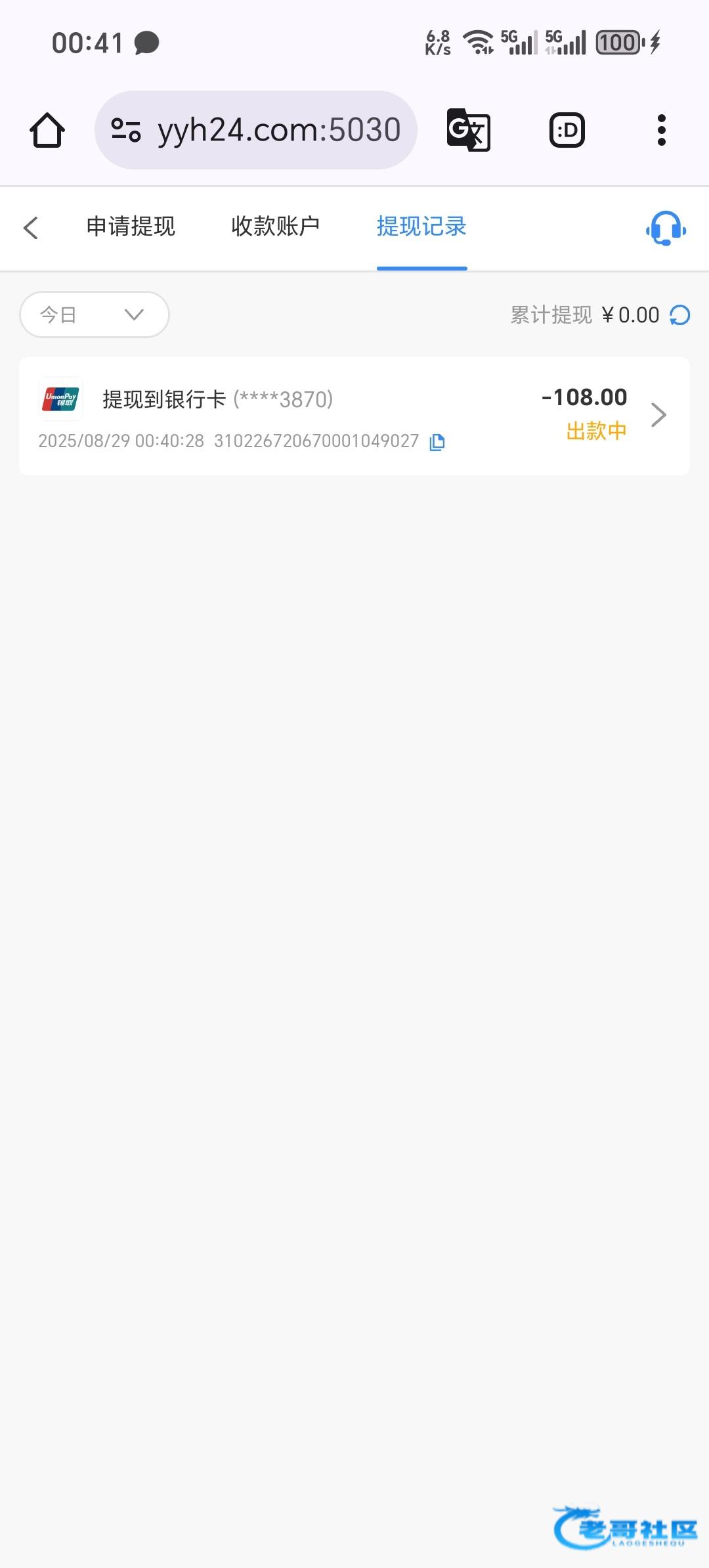Open the -108.00 withdrawal record
Screen dimensions: 709x1568
(354, 416)
